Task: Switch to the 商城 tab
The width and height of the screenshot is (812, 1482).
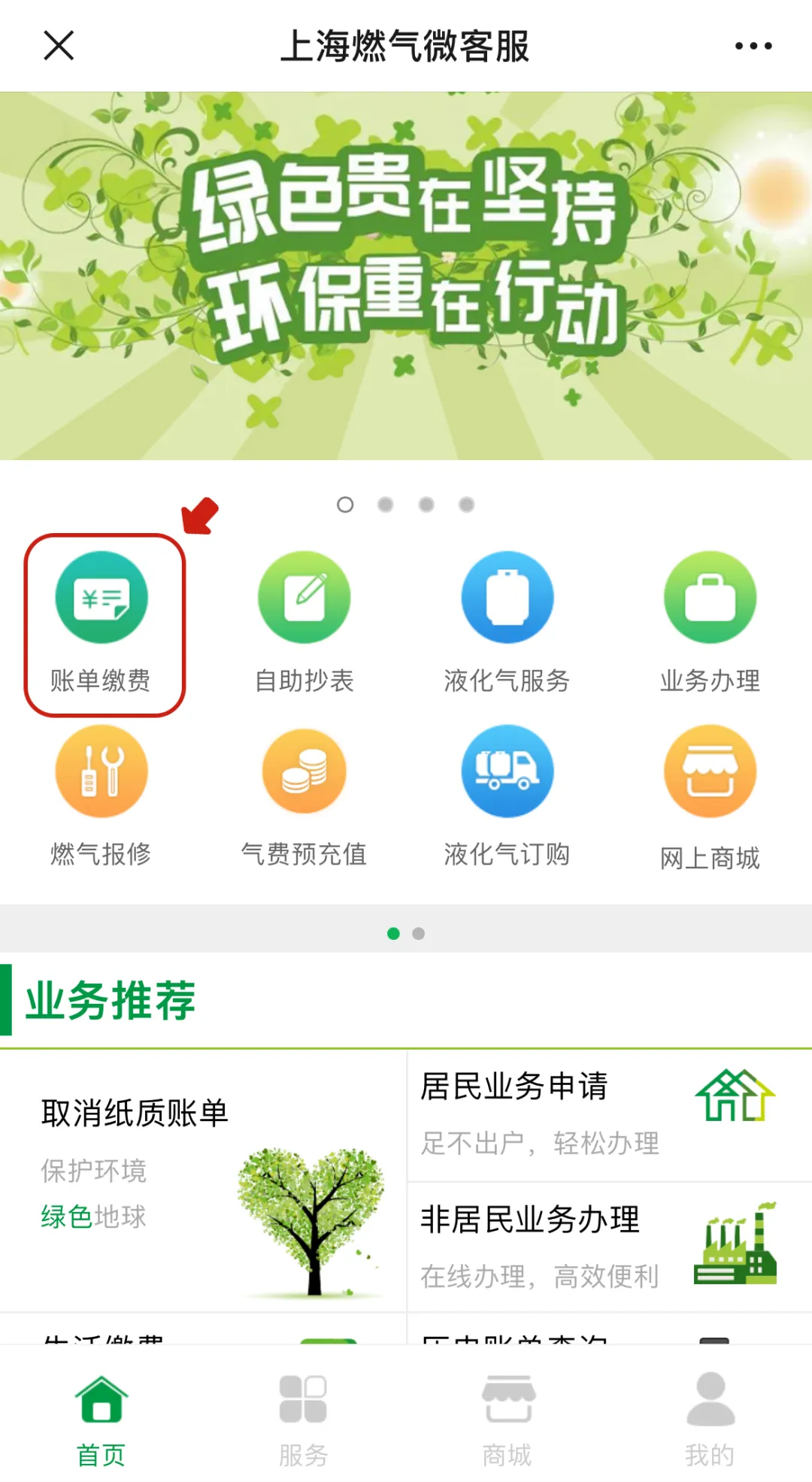Action: click(507, 1419)
